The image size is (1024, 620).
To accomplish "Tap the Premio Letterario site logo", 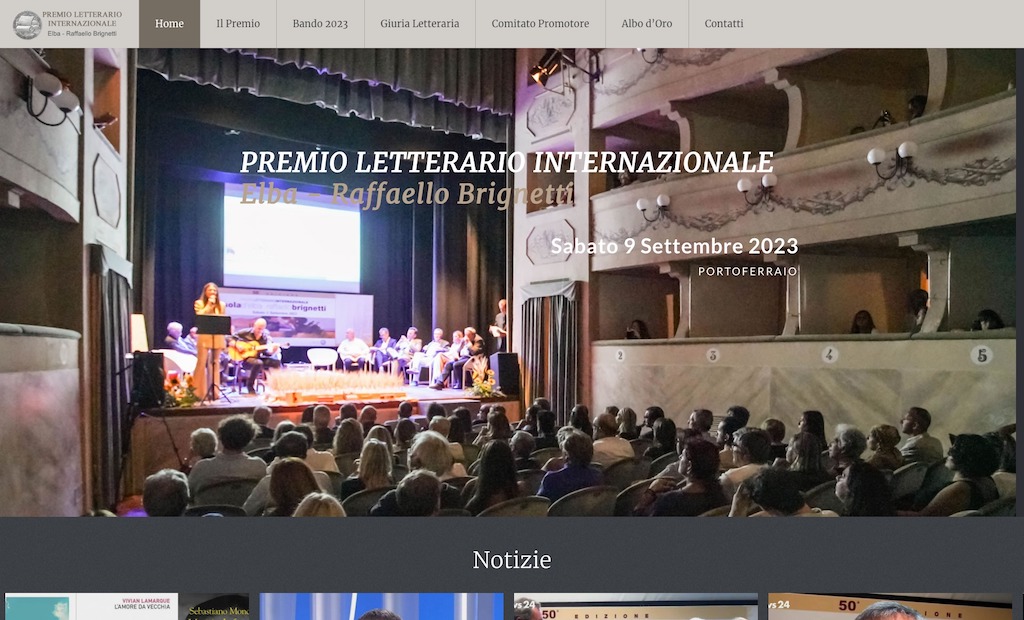I will pyautogui.click(x=68, y=24).
